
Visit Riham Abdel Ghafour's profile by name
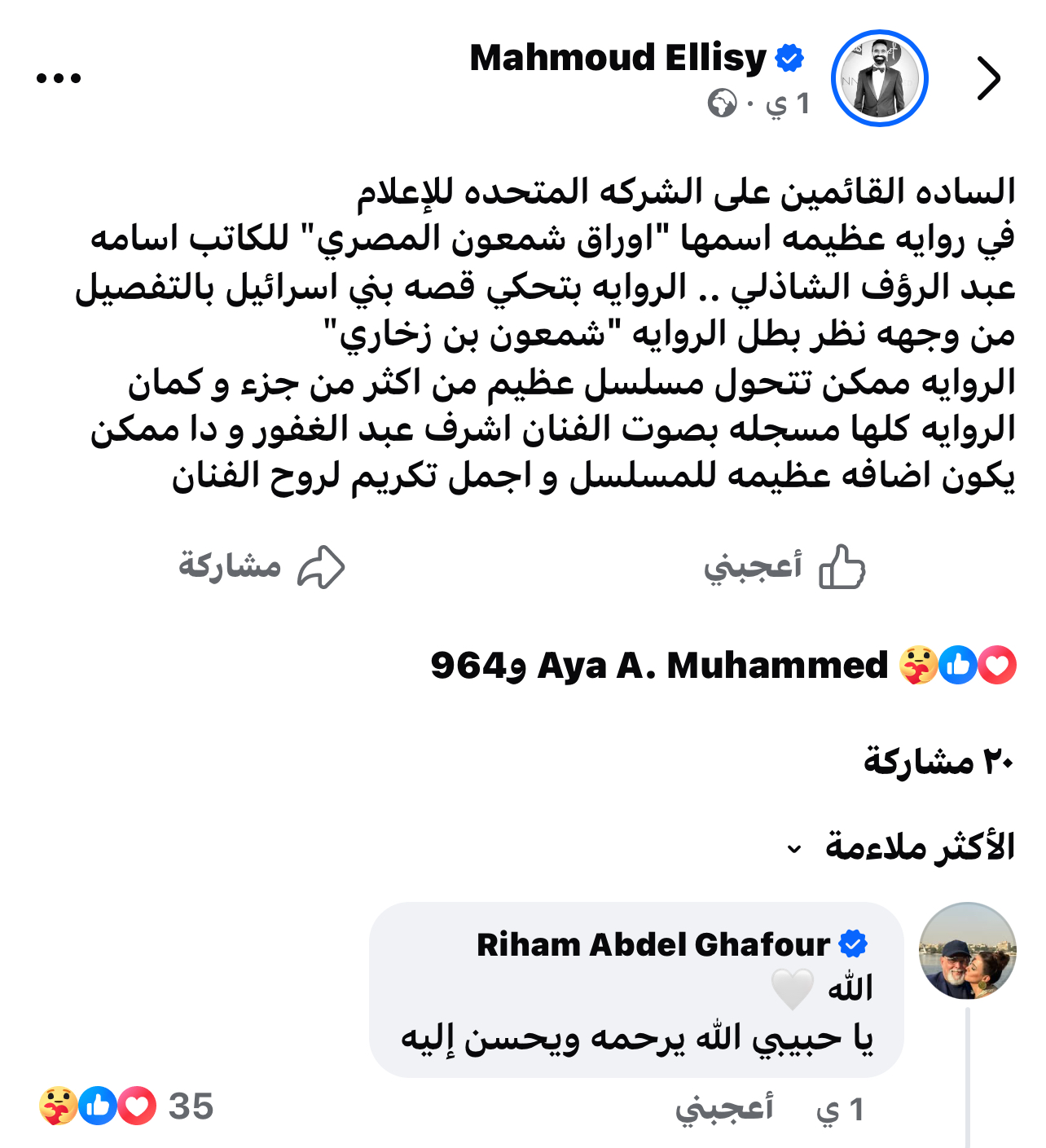click(x=653, y=945)
